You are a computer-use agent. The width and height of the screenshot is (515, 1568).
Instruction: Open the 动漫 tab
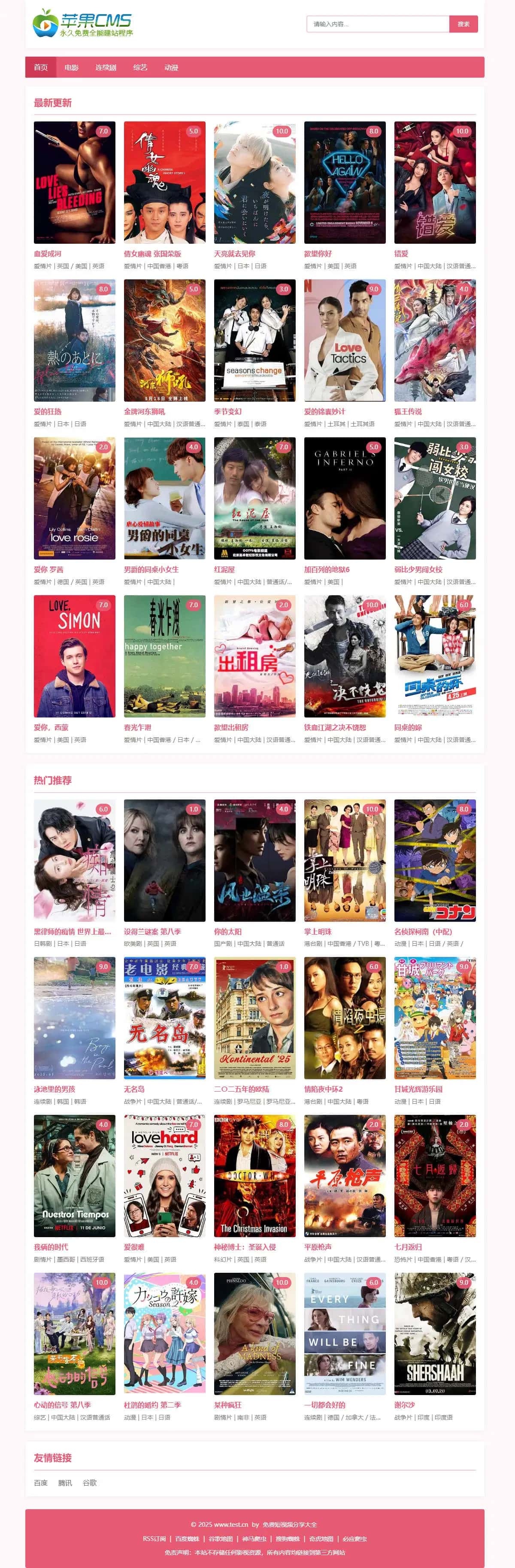point(171,67)
